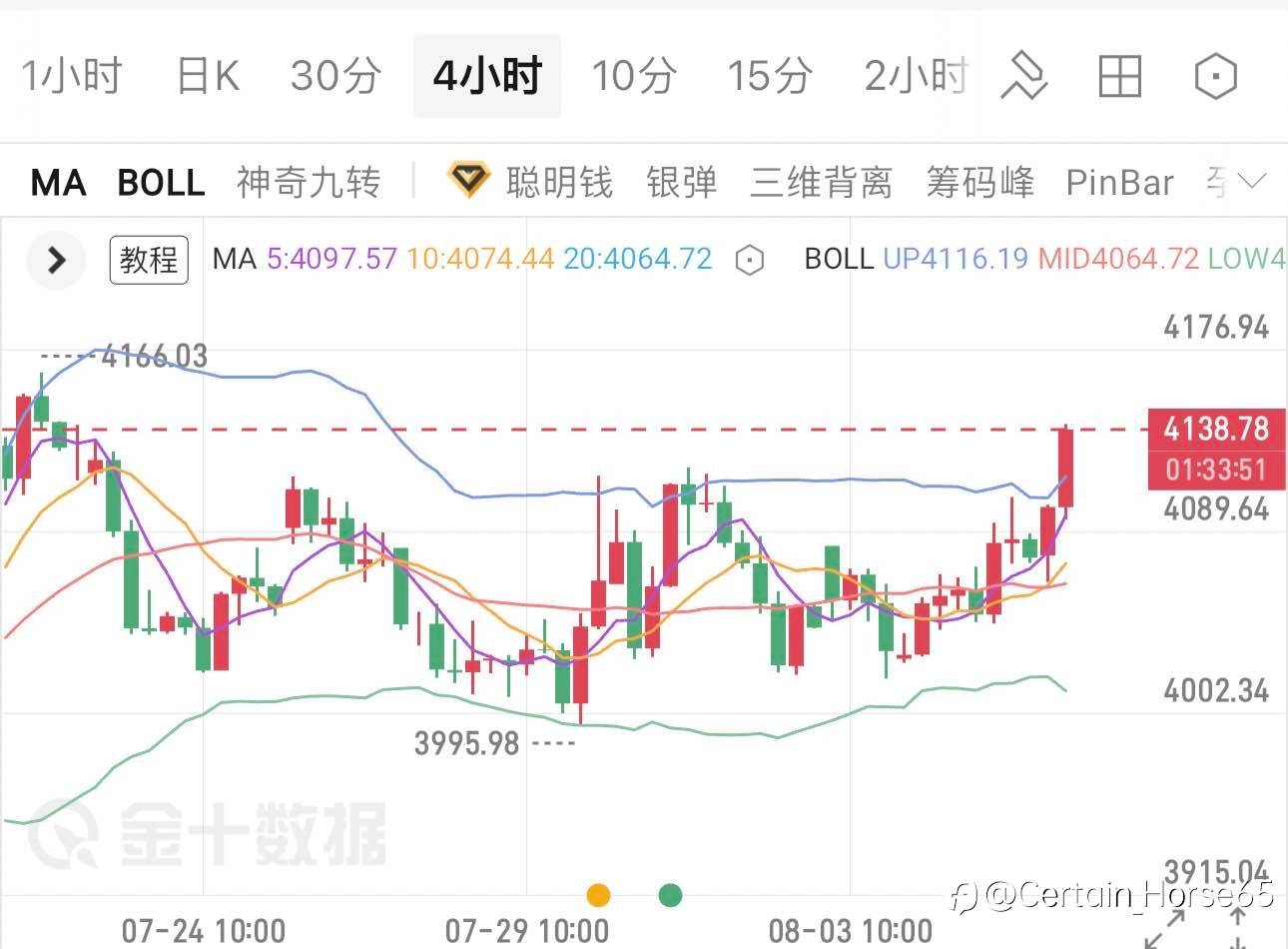Switch to the 30分 timeframe
Viewport: 1288px width, 949px height.
coord(335,76)
